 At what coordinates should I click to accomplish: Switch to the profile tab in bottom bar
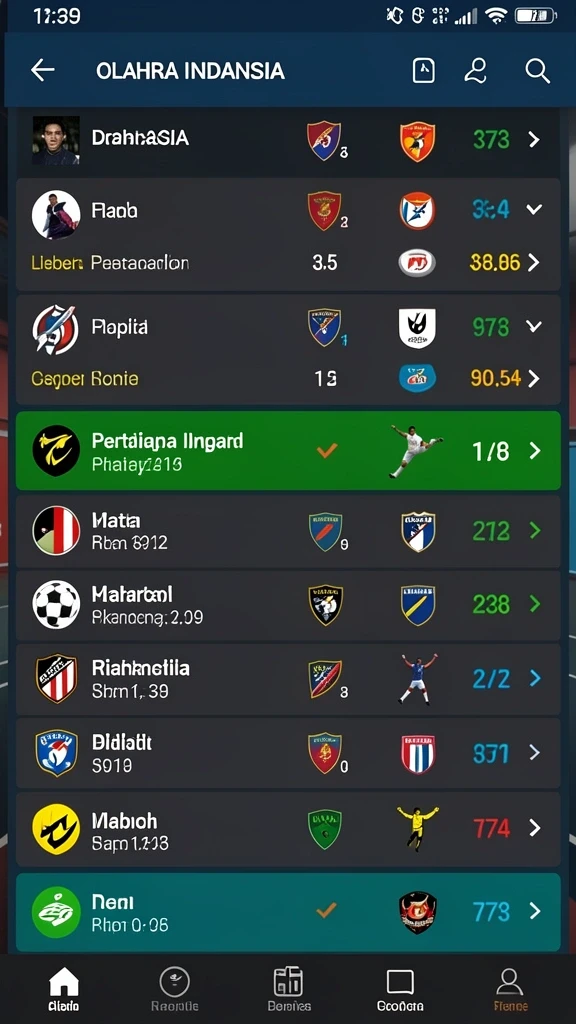pyautogui.click(x=510, y=989)
